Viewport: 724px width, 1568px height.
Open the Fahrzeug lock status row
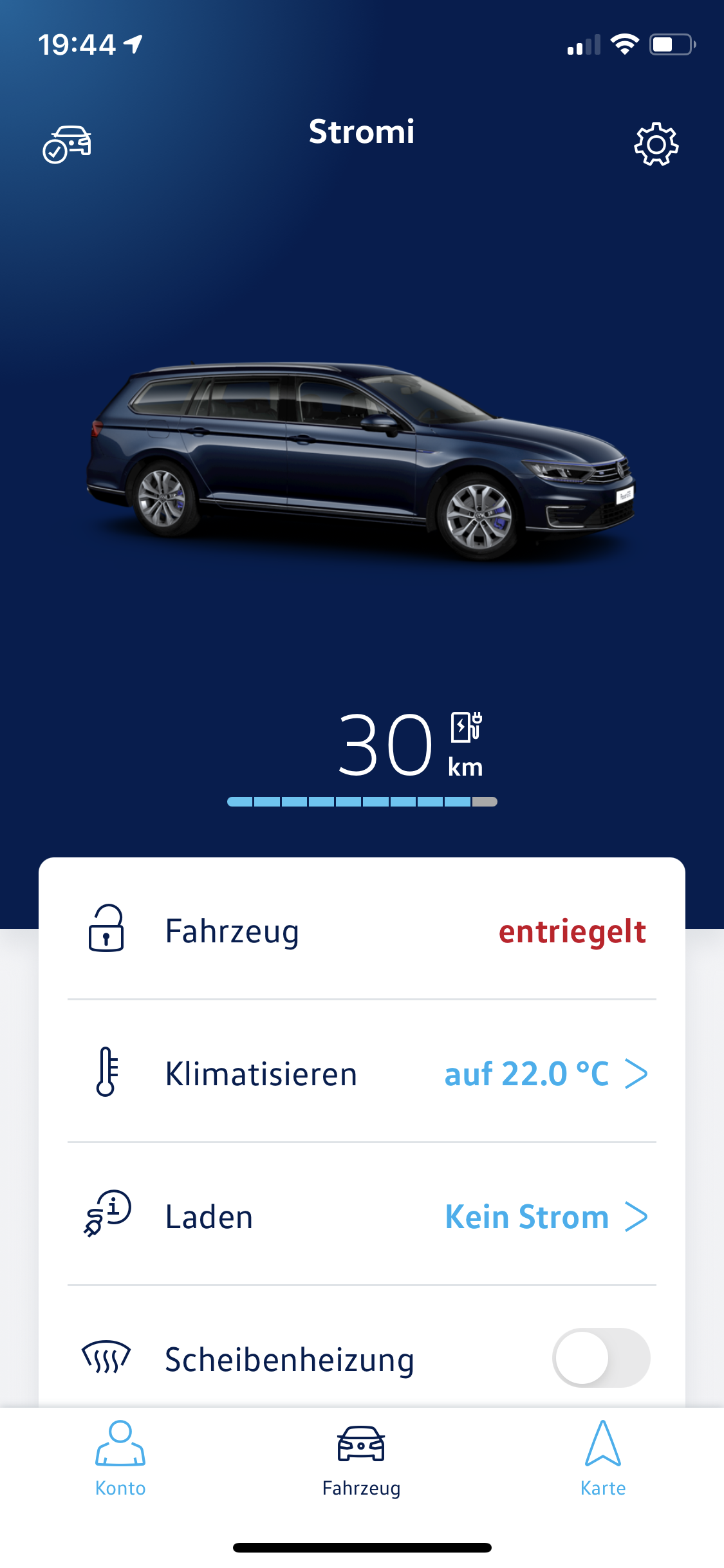[362, 931]
